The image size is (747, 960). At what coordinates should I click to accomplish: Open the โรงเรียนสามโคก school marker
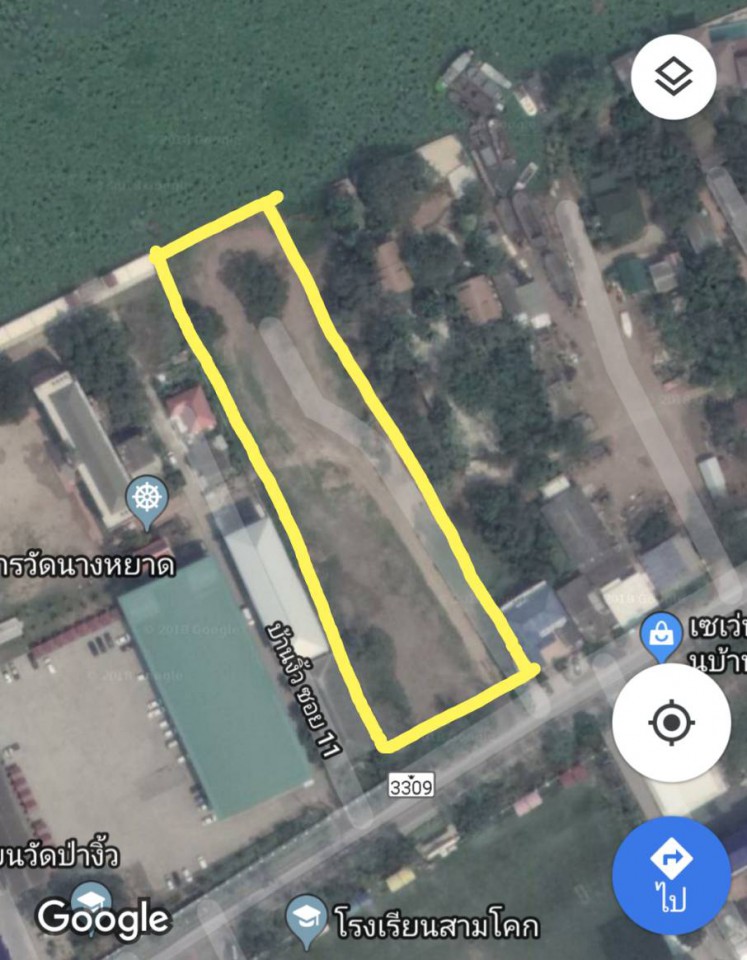tap(305, 914)
